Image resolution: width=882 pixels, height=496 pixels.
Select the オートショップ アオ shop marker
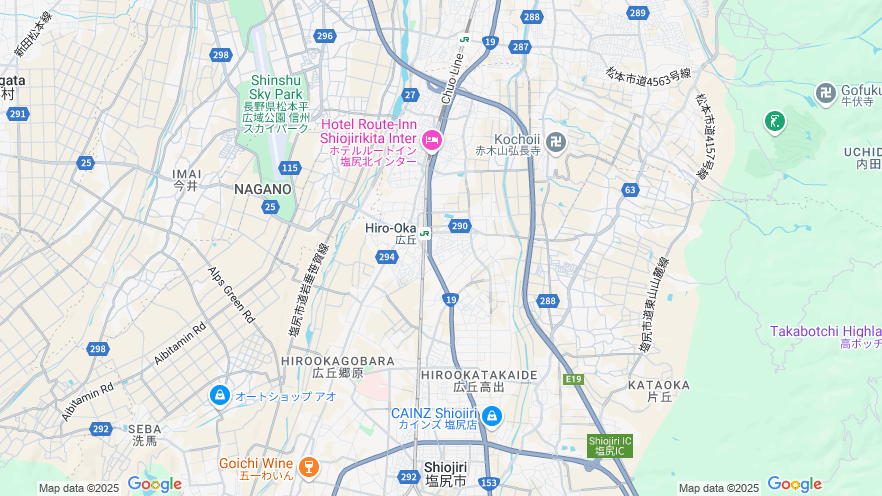click(219, 396)
